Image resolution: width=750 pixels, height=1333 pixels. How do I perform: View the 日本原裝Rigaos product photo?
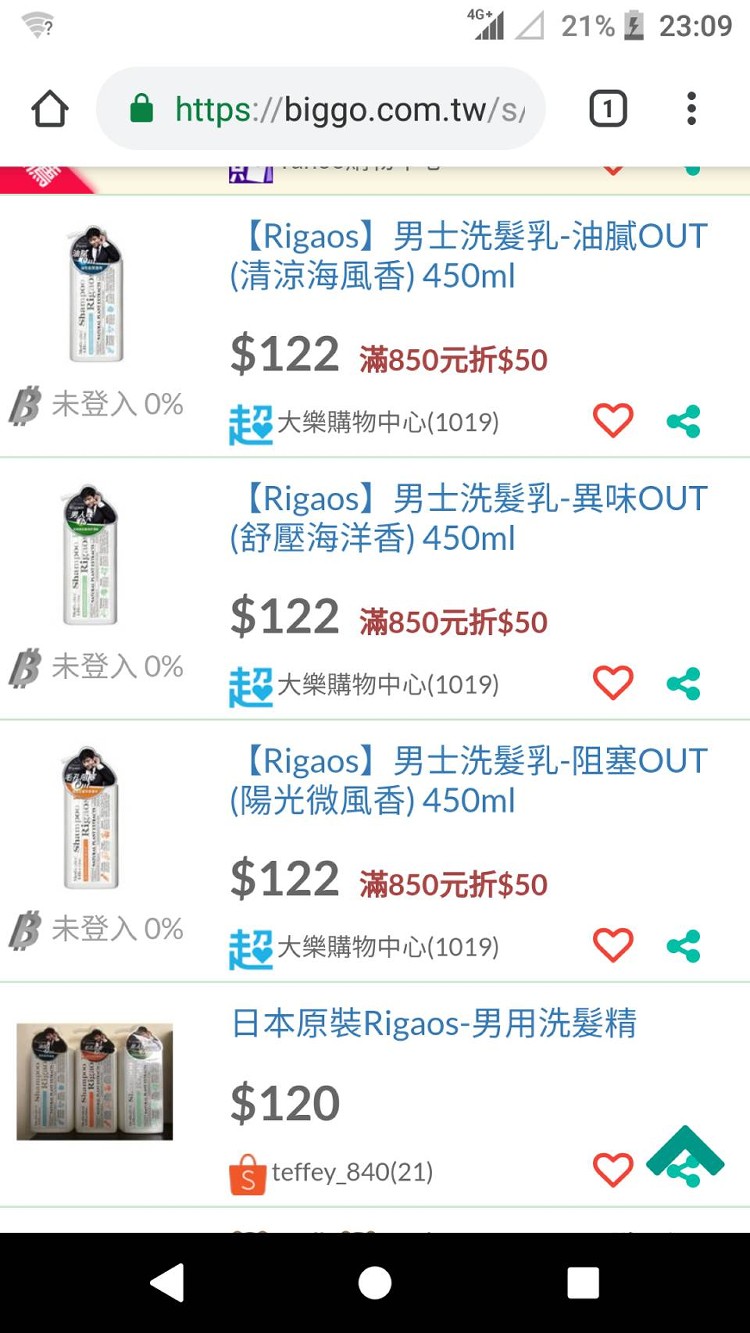[95, 1081]
